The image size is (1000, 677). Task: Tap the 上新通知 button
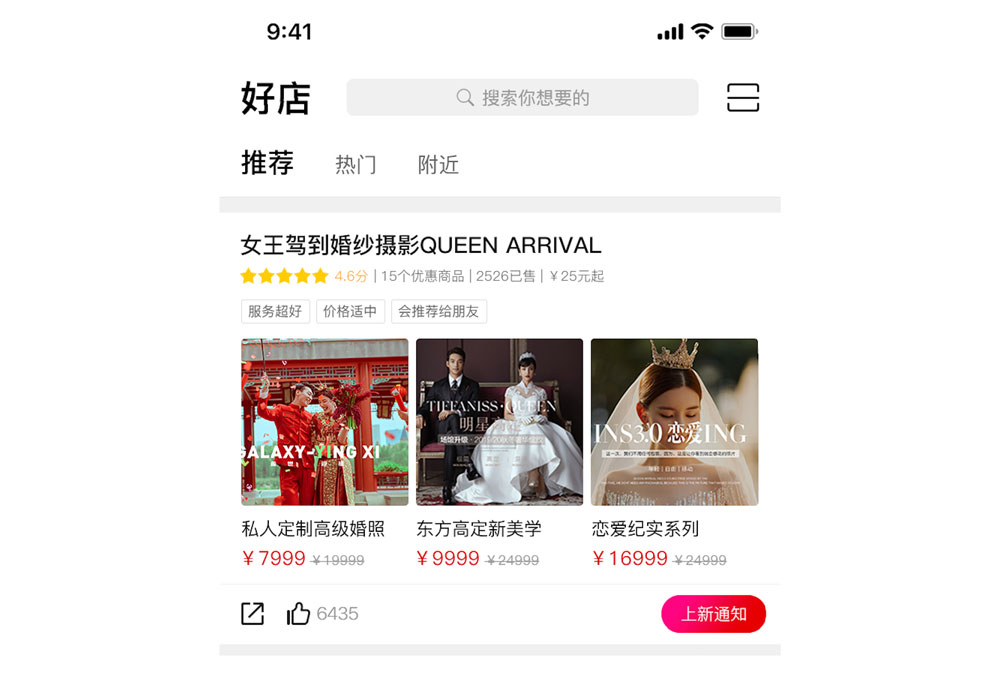click(x=713, y=614)
